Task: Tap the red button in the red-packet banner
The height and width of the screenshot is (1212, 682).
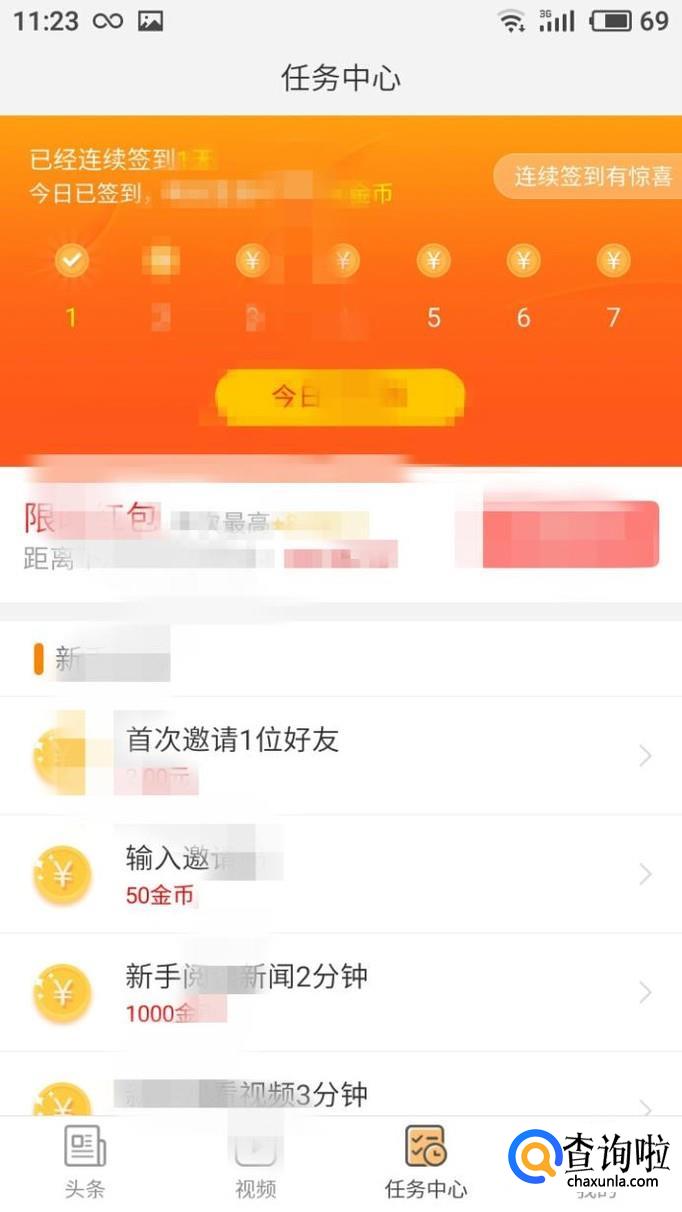Action: (x=570, y=535)
